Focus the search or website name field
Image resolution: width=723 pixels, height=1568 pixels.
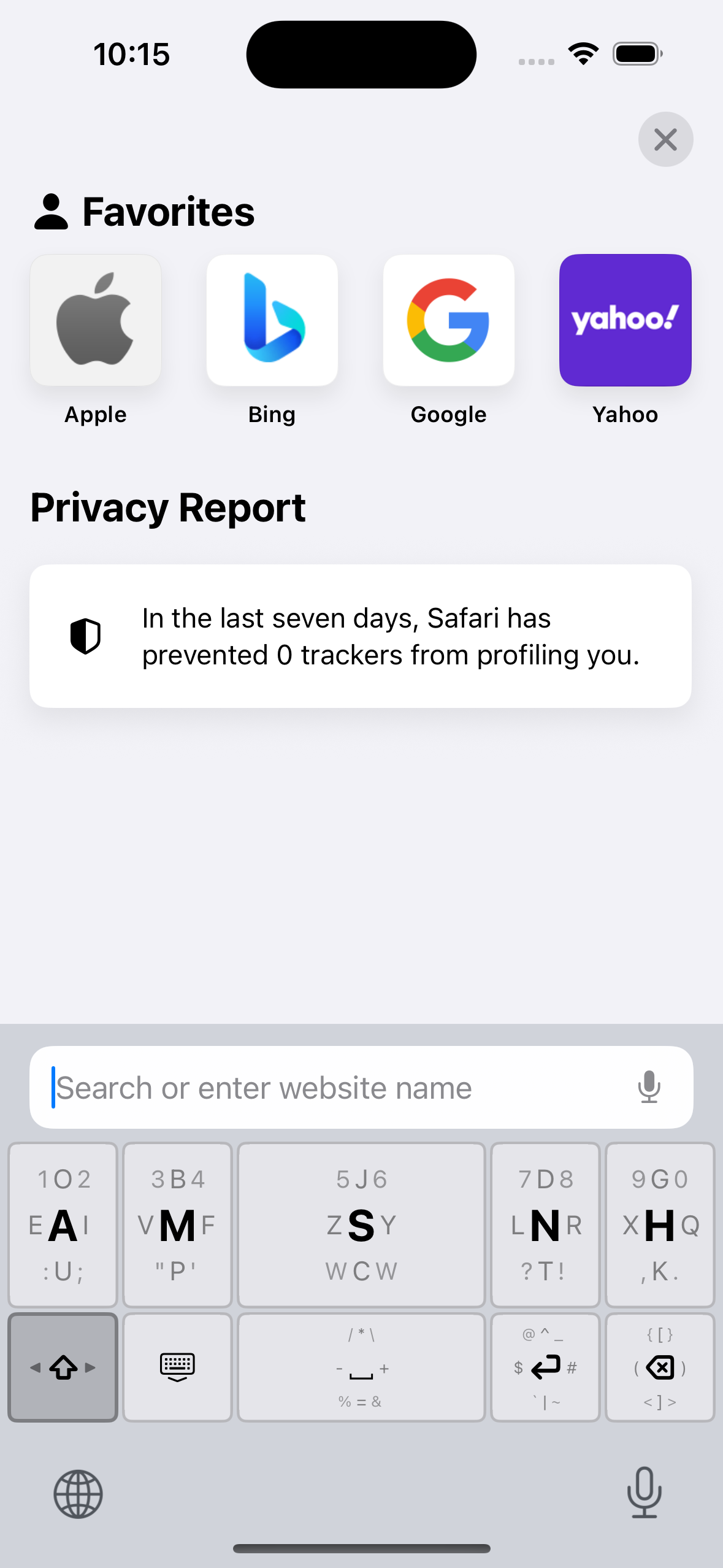(331, 1088)
